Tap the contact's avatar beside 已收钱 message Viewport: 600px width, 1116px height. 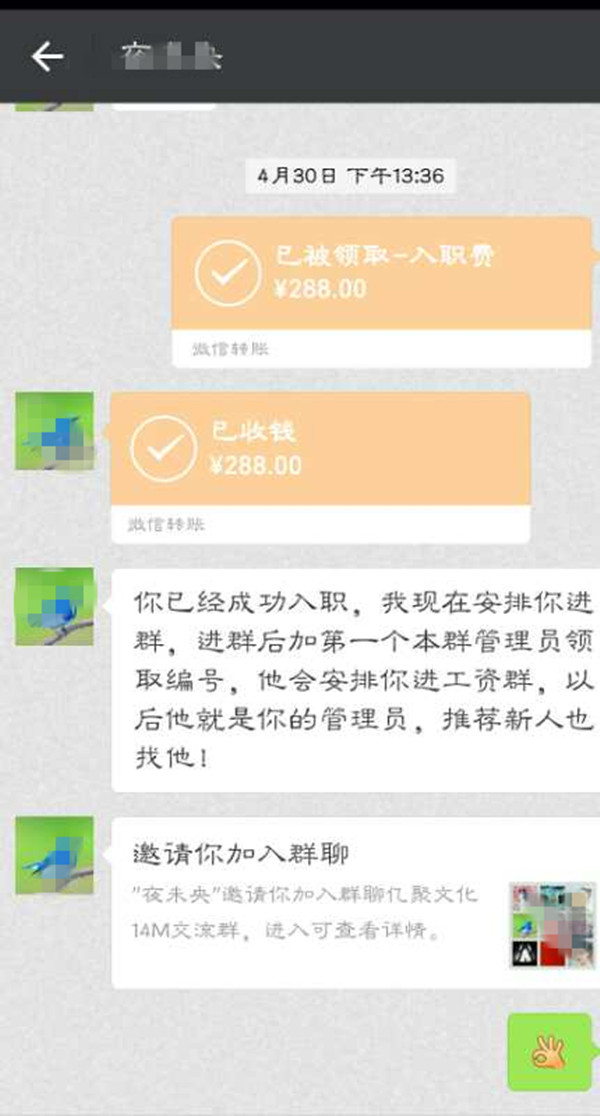[x=54, y=431]
